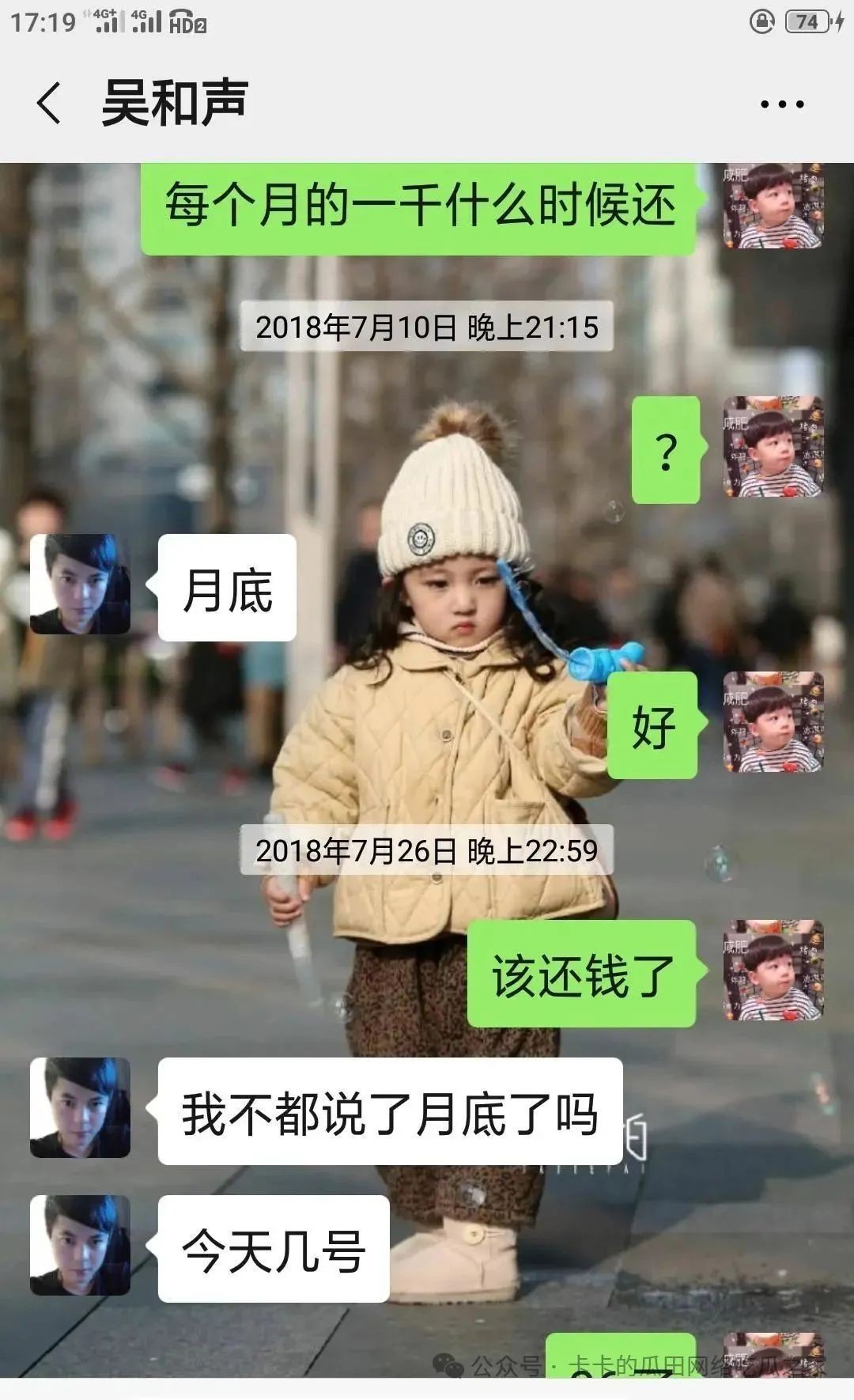Open the three-dot chat info menu
854x1400 pixels.
[781, 104]
